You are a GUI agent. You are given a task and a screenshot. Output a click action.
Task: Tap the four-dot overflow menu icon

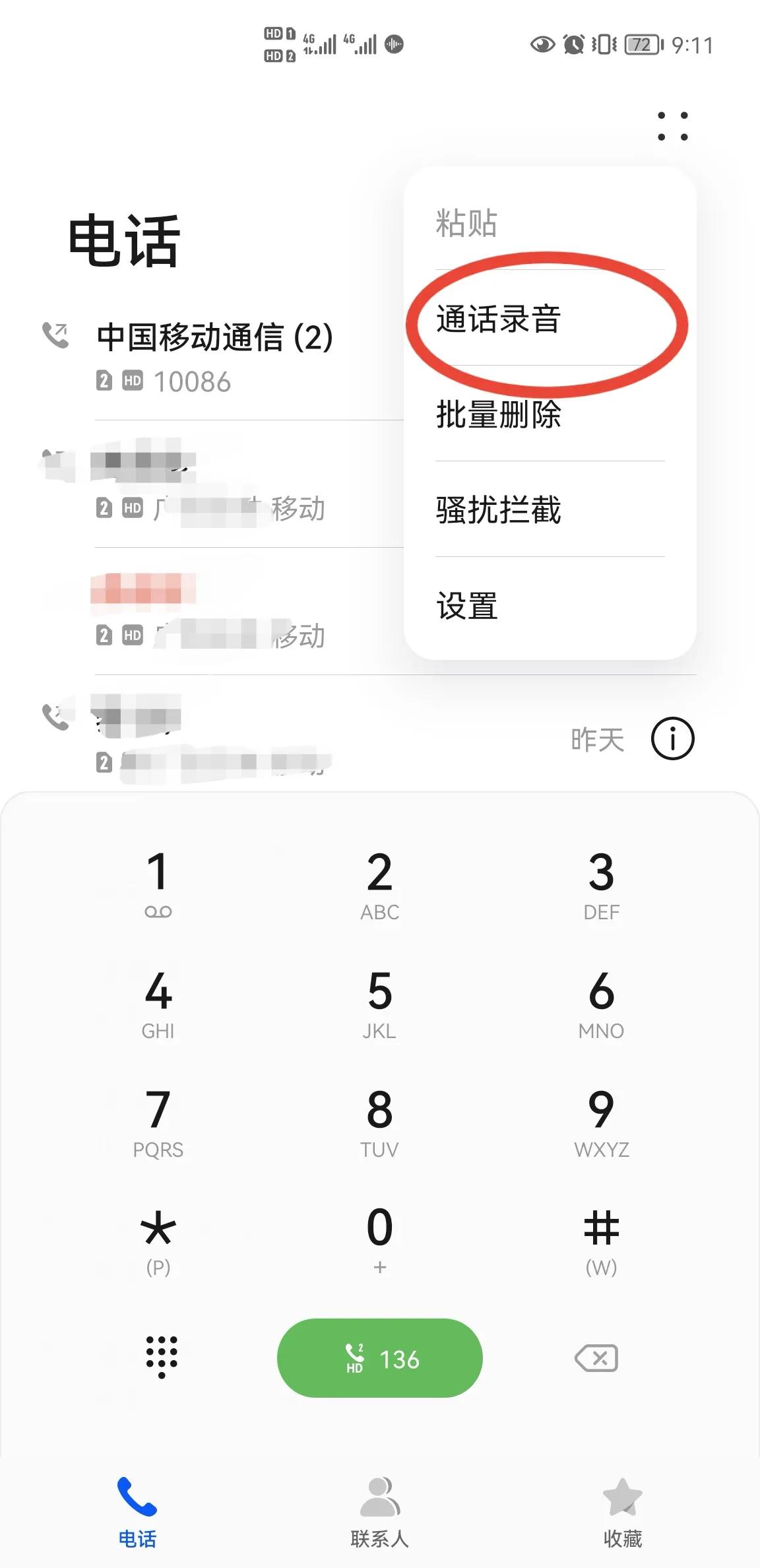point(672,127)
